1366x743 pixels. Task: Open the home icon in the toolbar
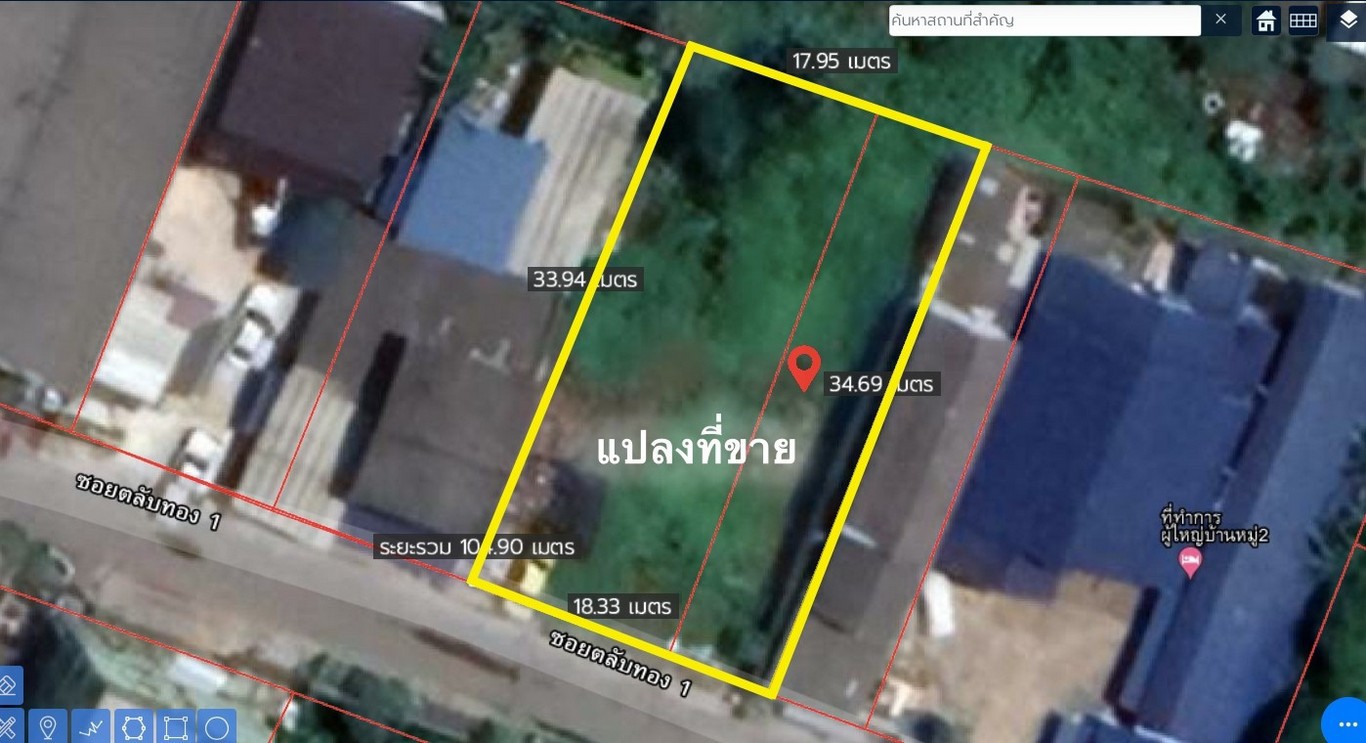click(1267, 20)
